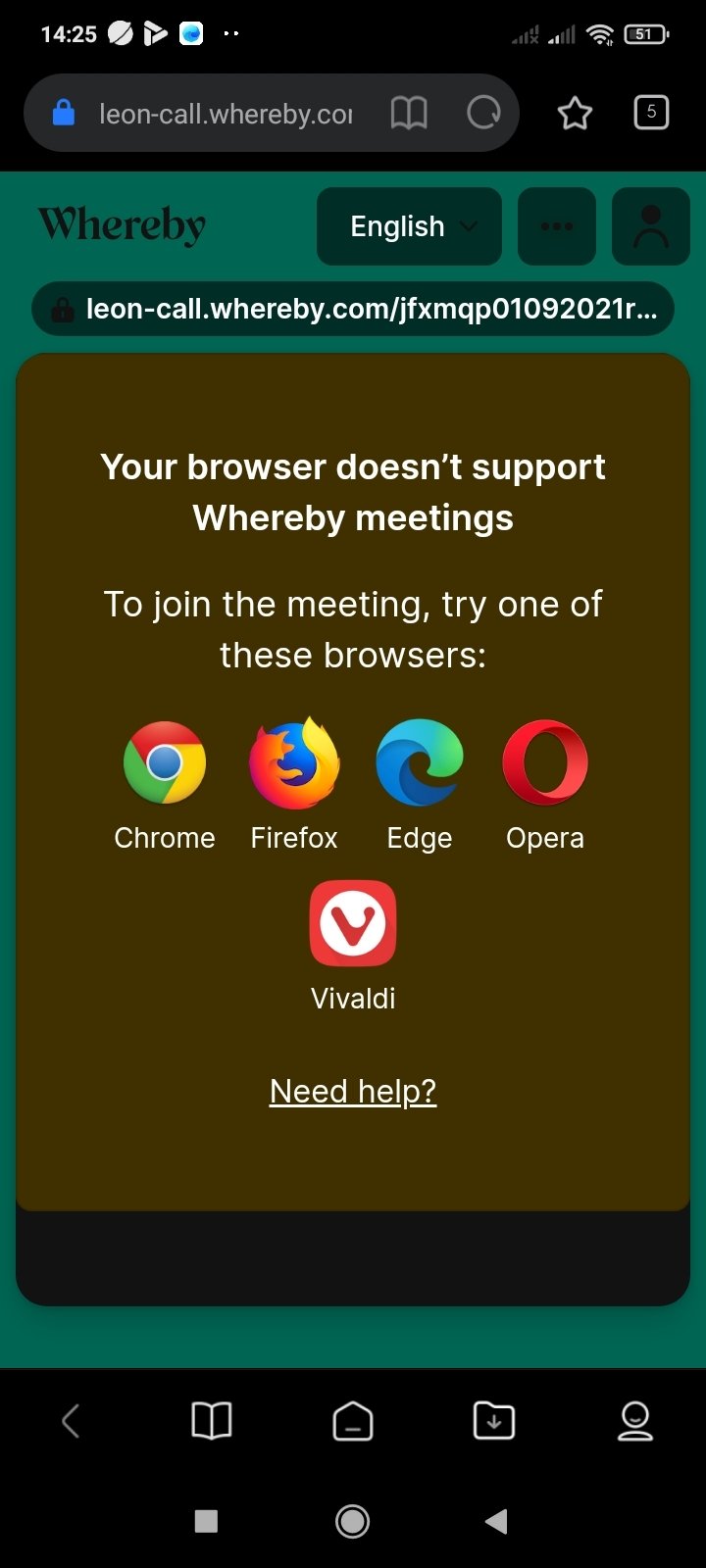706x1568 pixels.
Task: Open the browser tab switcher
Action: [651, 113]
